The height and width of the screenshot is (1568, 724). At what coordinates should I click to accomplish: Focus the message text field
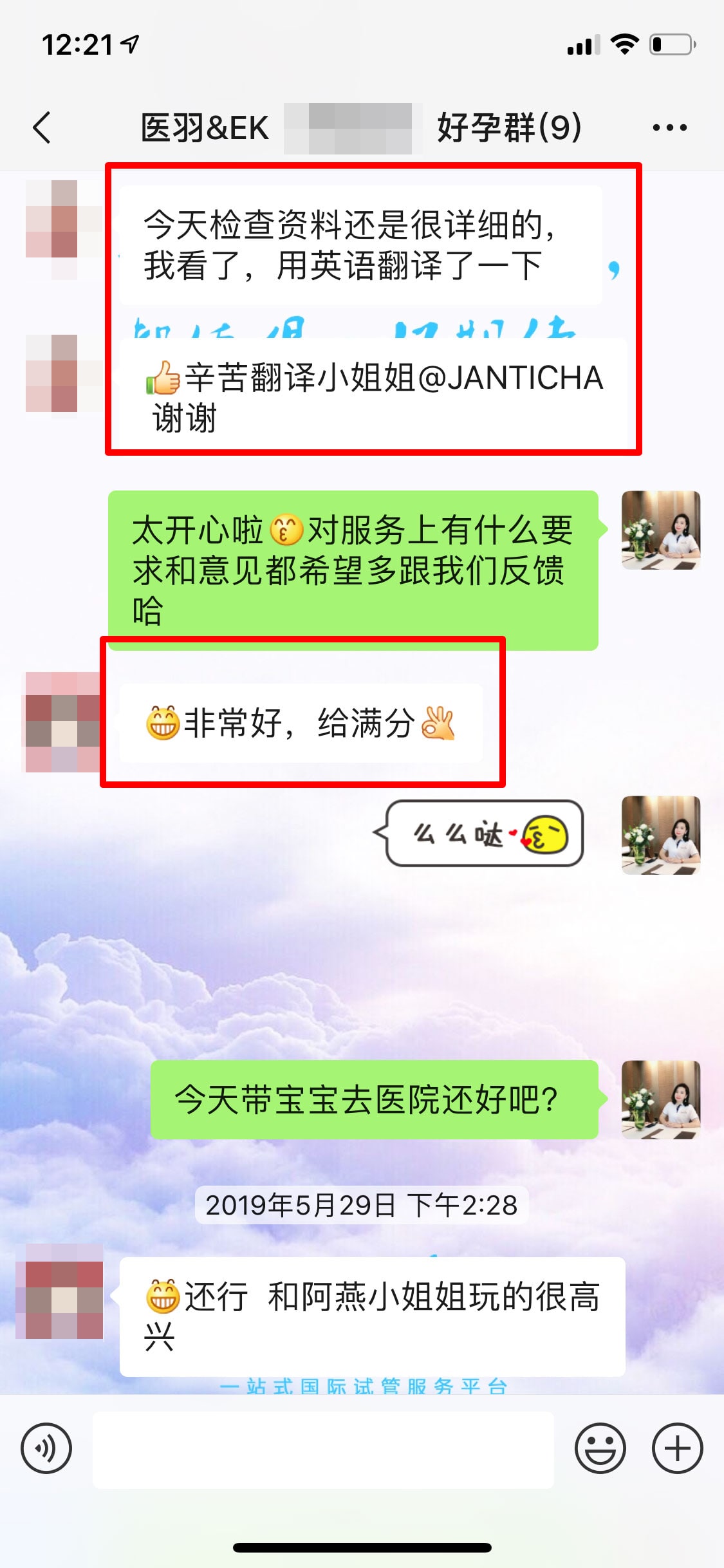click(x=323, y=1450)
